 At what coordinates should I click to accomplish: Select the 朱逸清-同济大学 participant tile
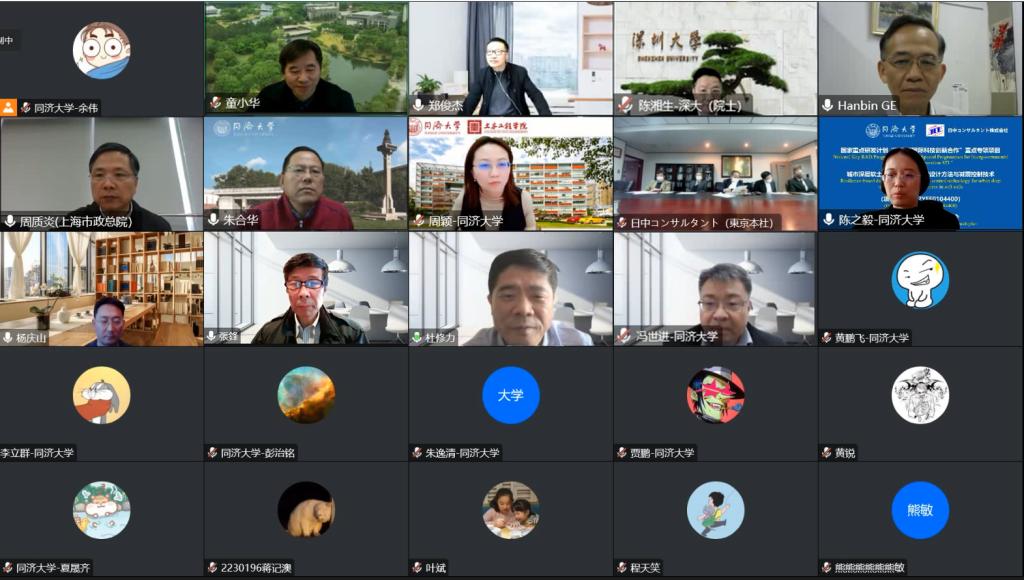pos(510,404)
